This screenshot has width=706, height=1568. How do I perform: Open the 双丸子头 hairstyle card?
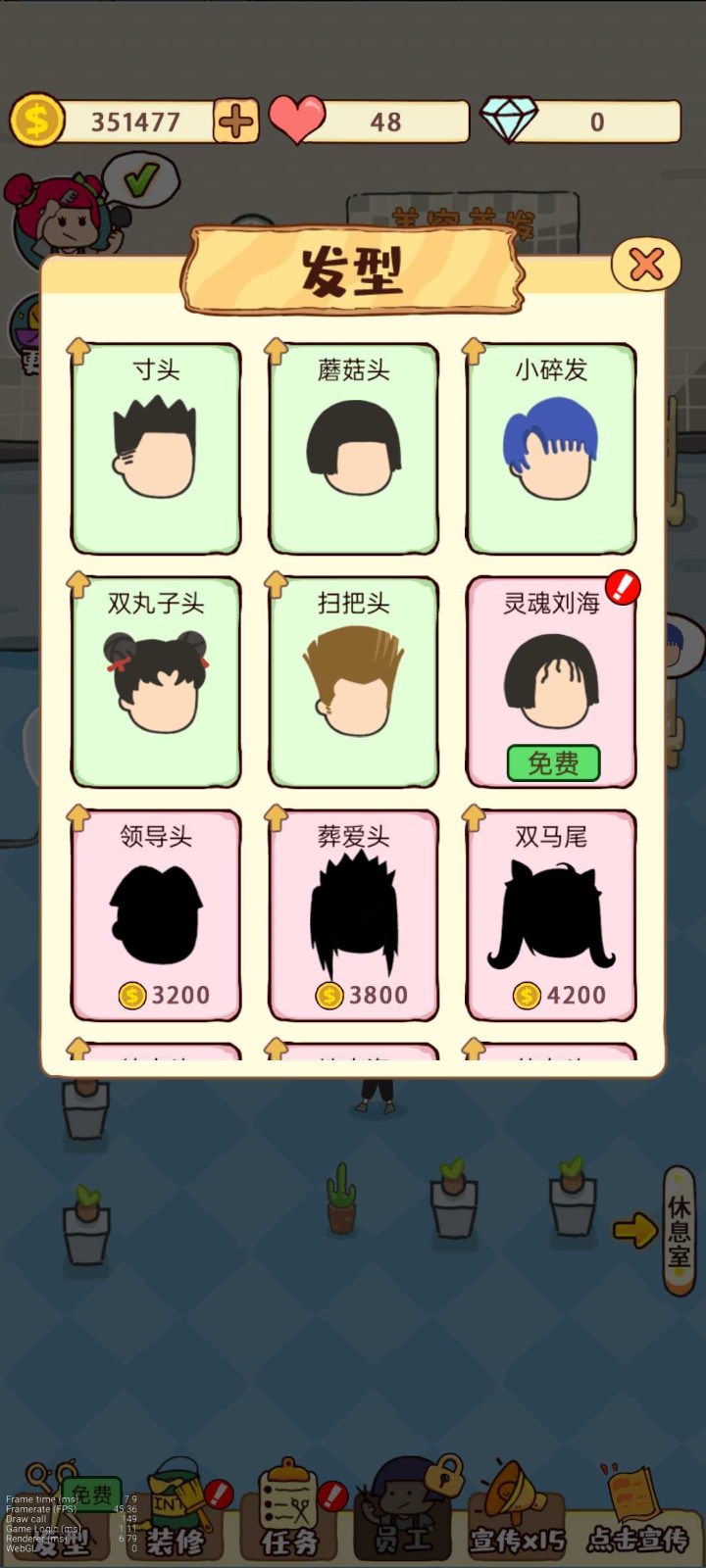point(156,682)
